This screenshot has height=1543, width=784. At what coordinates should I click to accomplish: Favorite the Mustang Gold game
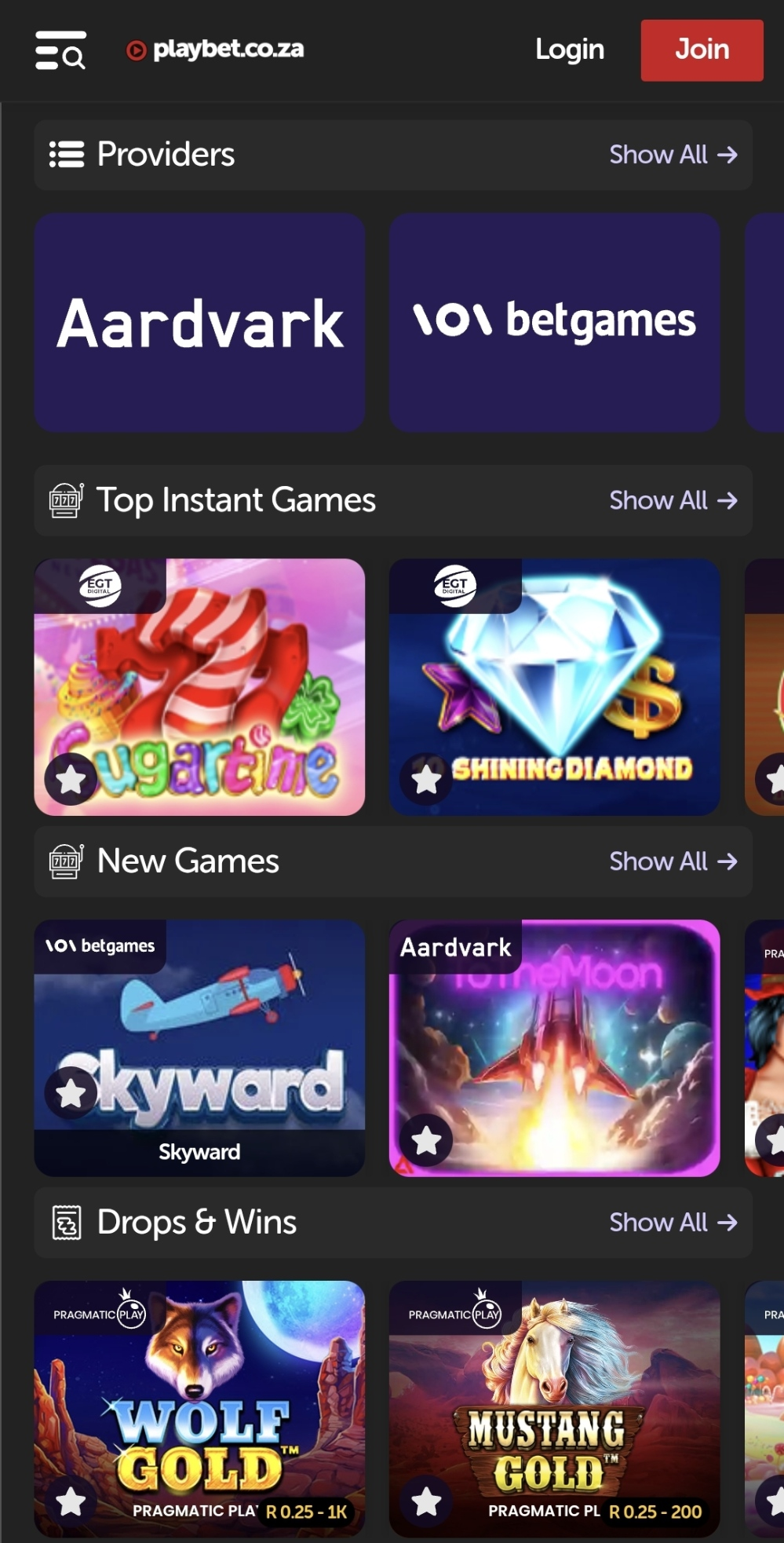(426, 1501)
